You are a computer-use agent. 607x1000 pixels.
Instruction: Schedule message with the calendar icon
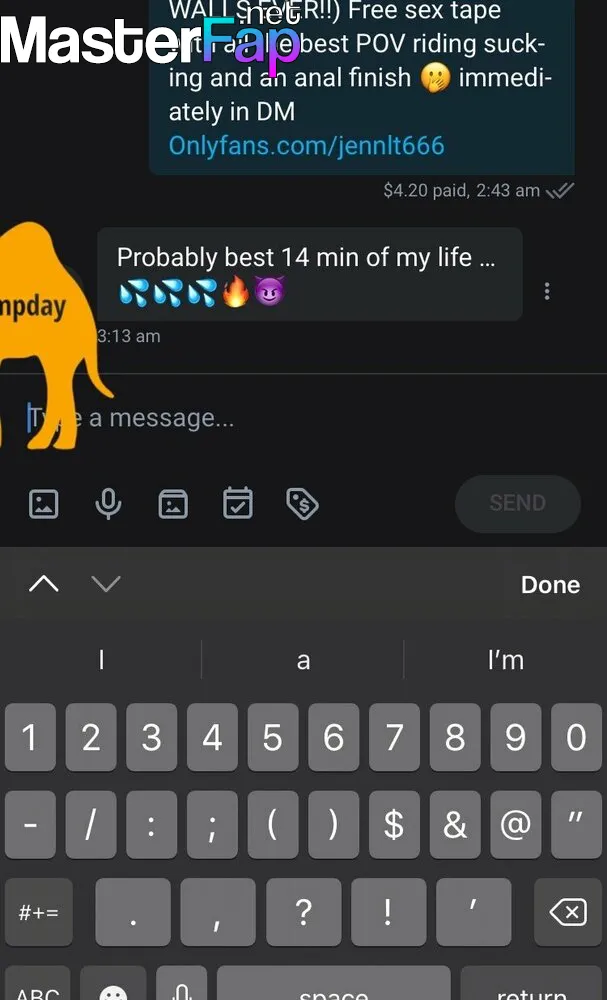(x=238, y=503)
